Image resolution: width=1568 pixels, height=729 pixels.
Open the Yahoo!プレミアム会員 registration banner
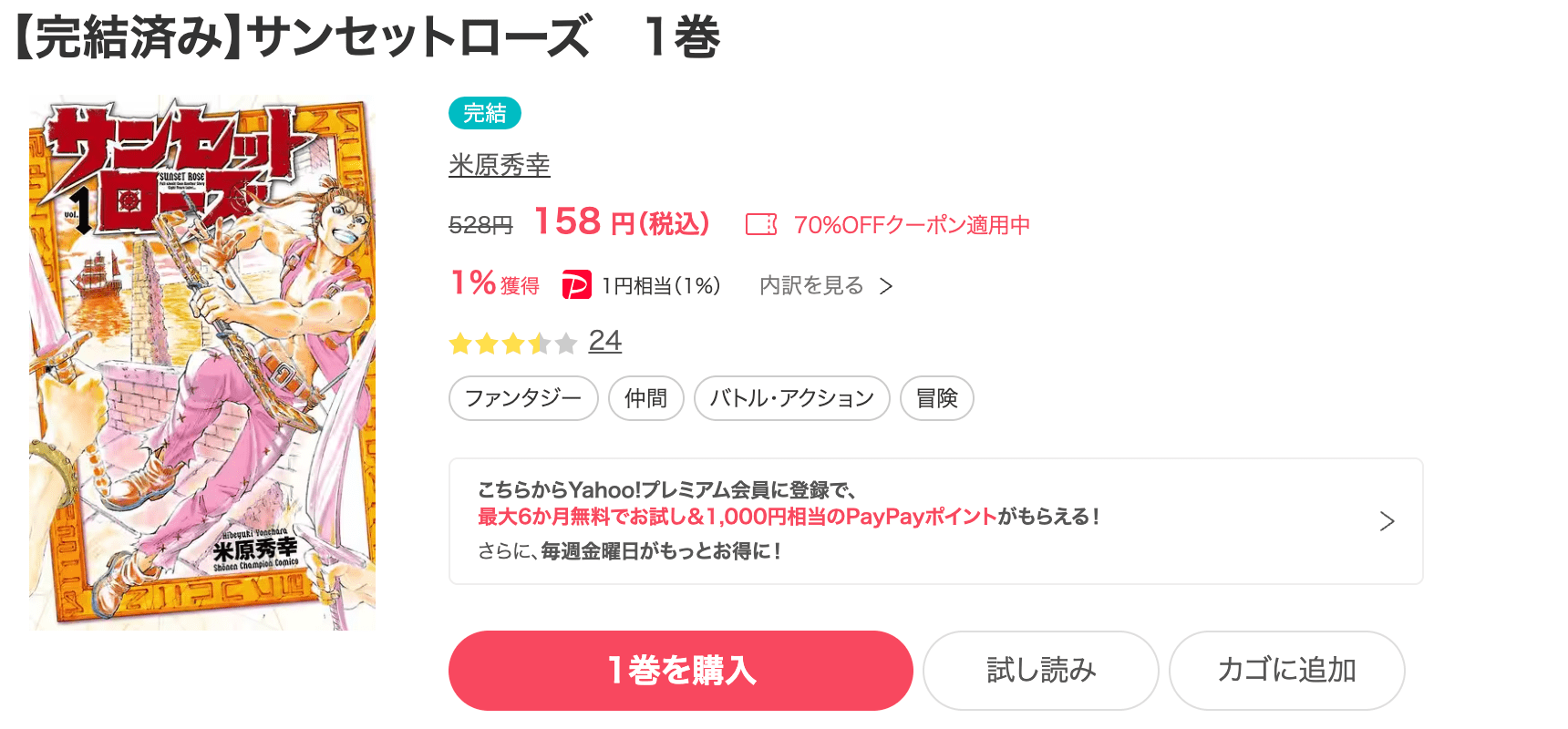[x=935, y=521]
